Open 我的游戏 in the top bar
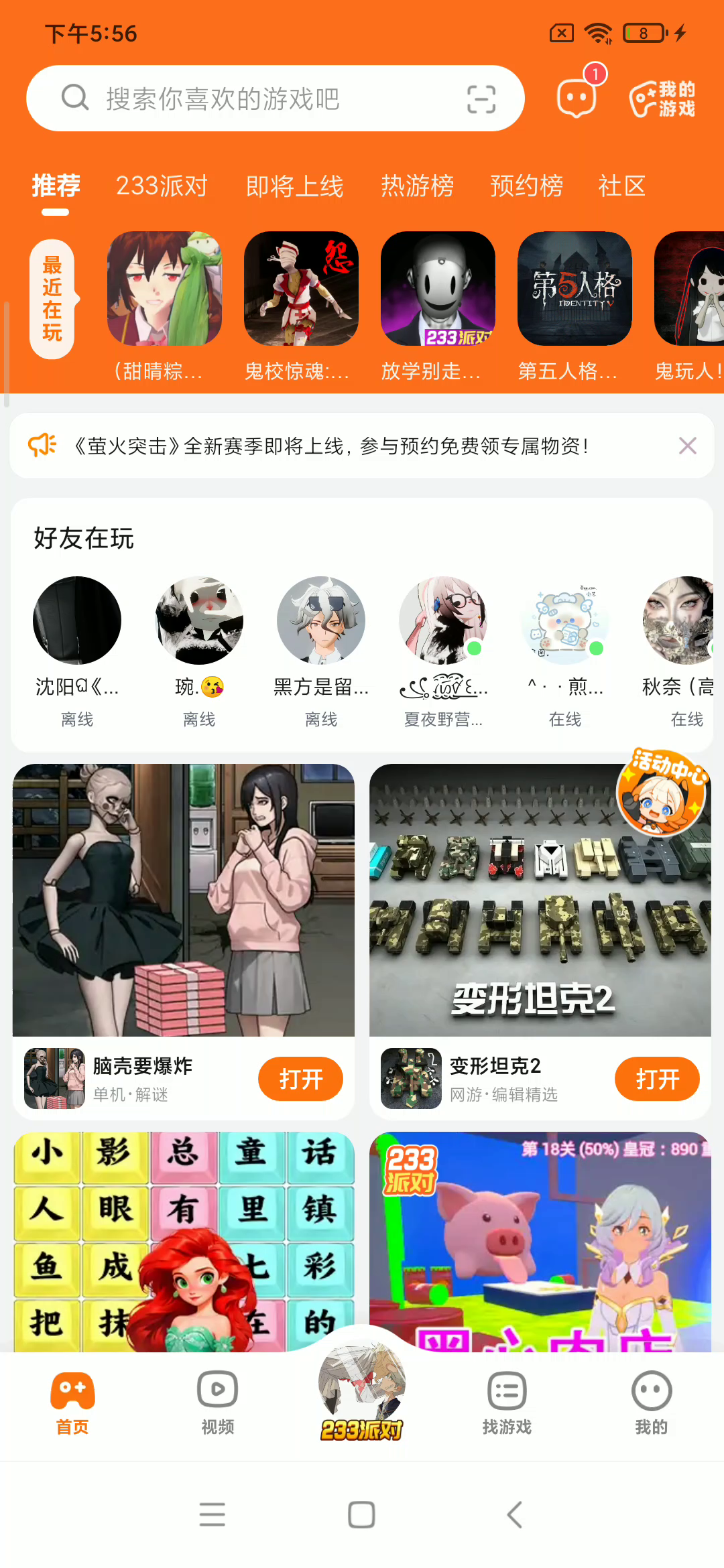Image resolution: width=724 pixels, height=1568 pixels. click(662, 99)
